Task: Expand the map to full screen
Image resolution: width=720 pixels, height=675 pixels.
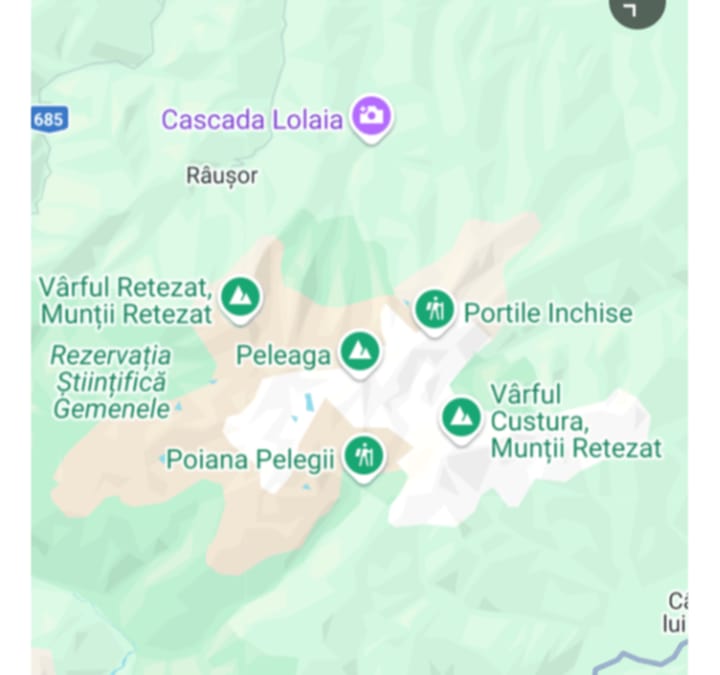Action: tap(637, 9)
